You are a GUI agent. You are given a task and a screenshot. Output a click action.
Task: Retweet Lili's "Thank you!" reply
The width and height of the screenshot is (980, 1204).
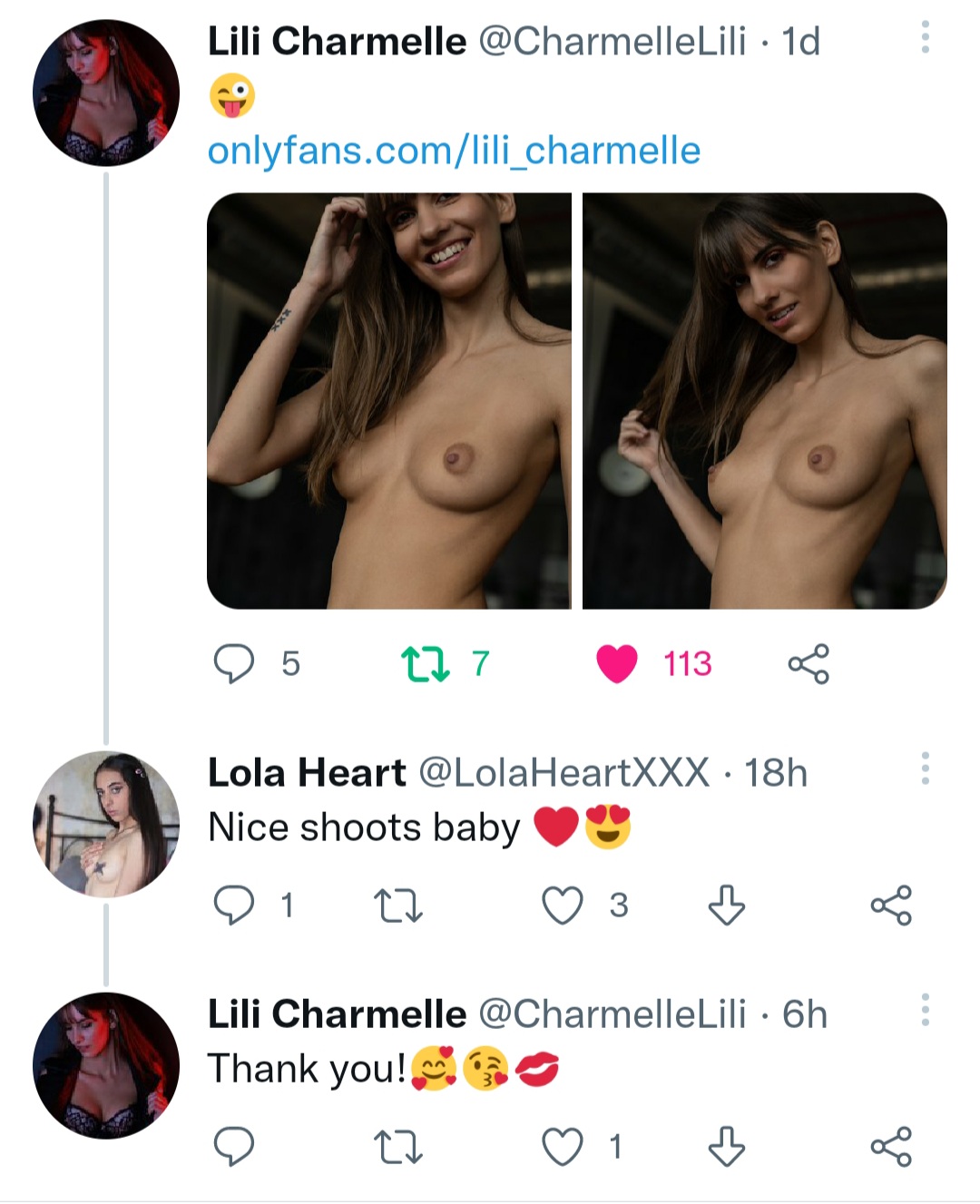click(398, 1147)
